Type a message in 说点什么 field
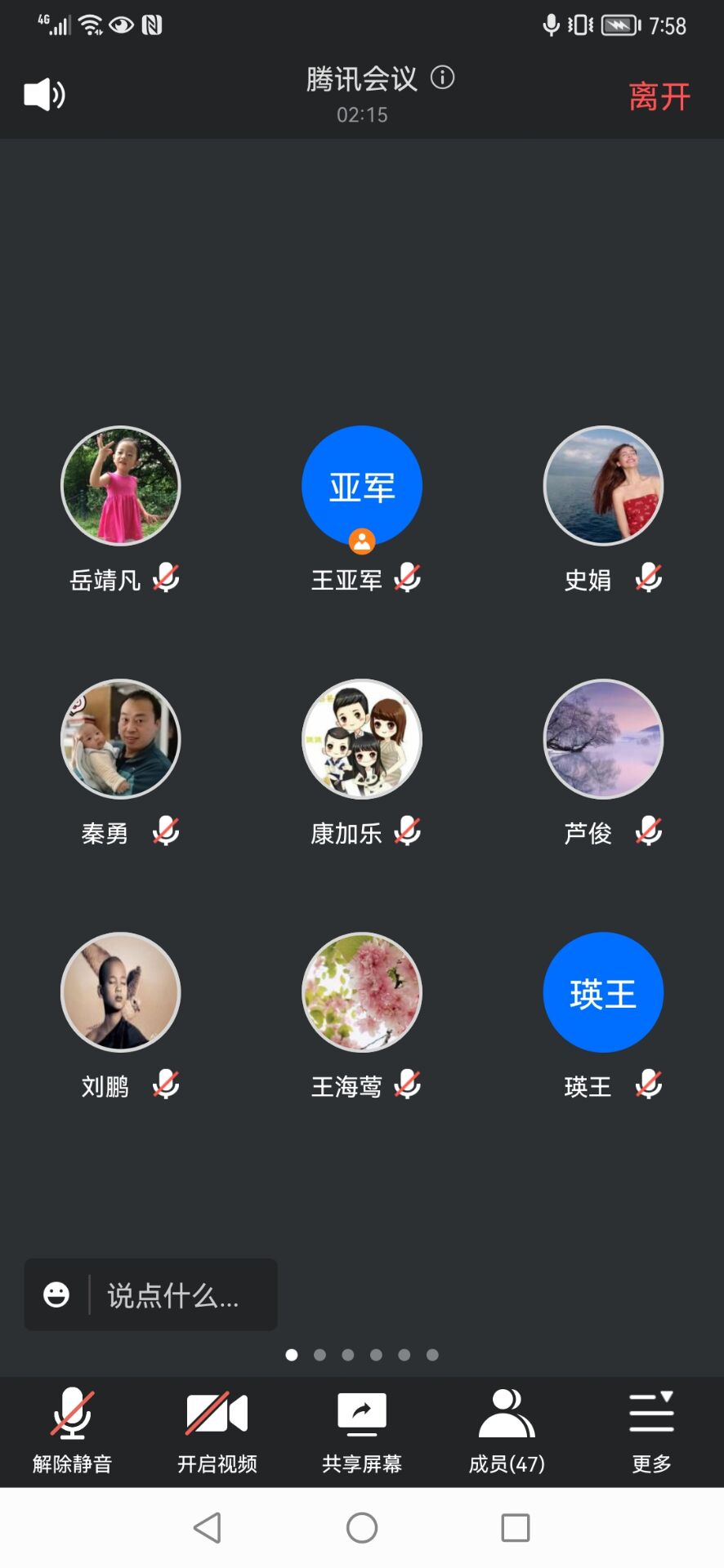Image resolution: width=724 pixels, height=1568 pixels. 180,1295
